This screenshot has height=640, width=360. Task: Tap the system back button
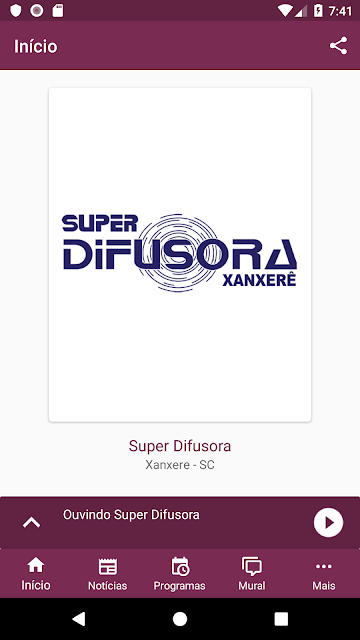coord(78,619)
